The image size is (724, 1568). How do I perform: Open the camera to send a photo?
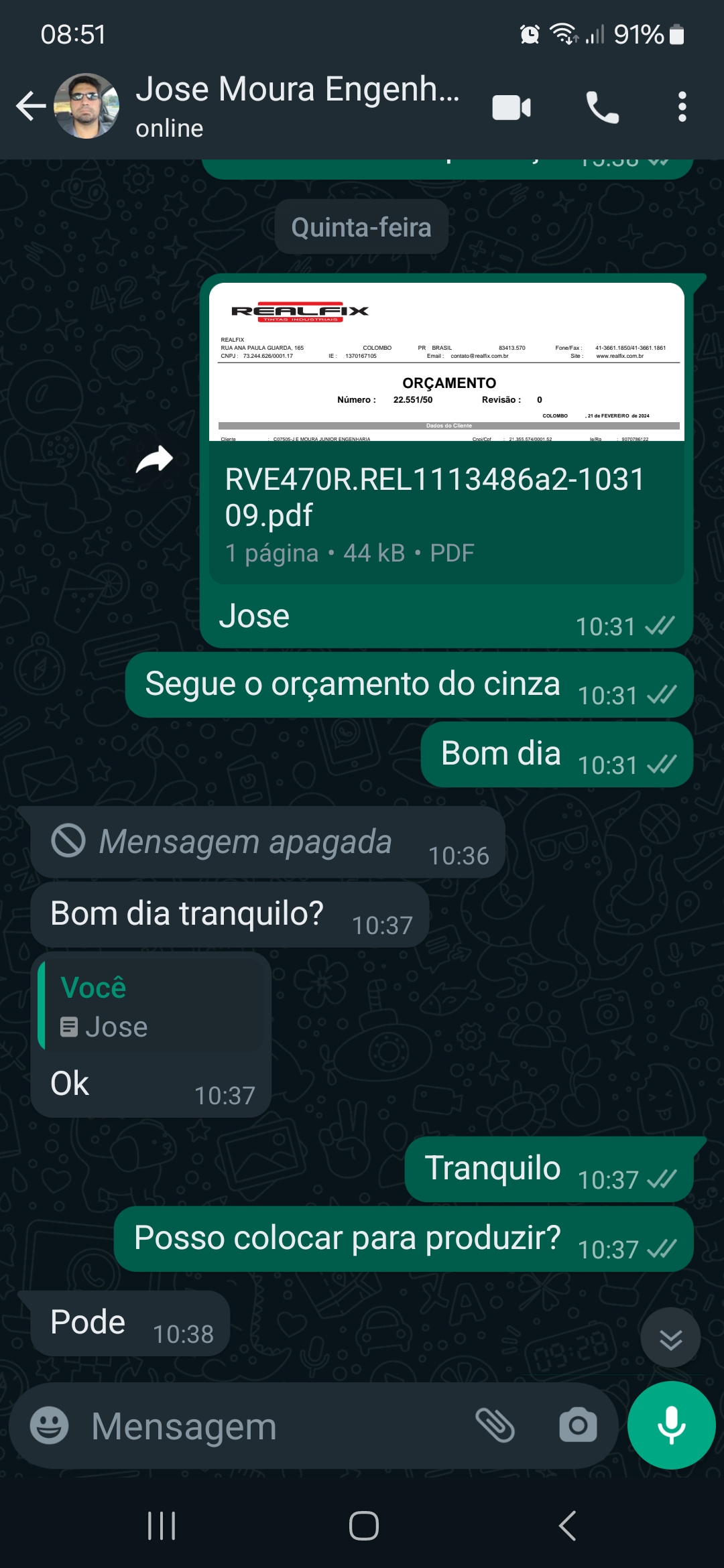pyautogui.click(x=578, y=1425)
